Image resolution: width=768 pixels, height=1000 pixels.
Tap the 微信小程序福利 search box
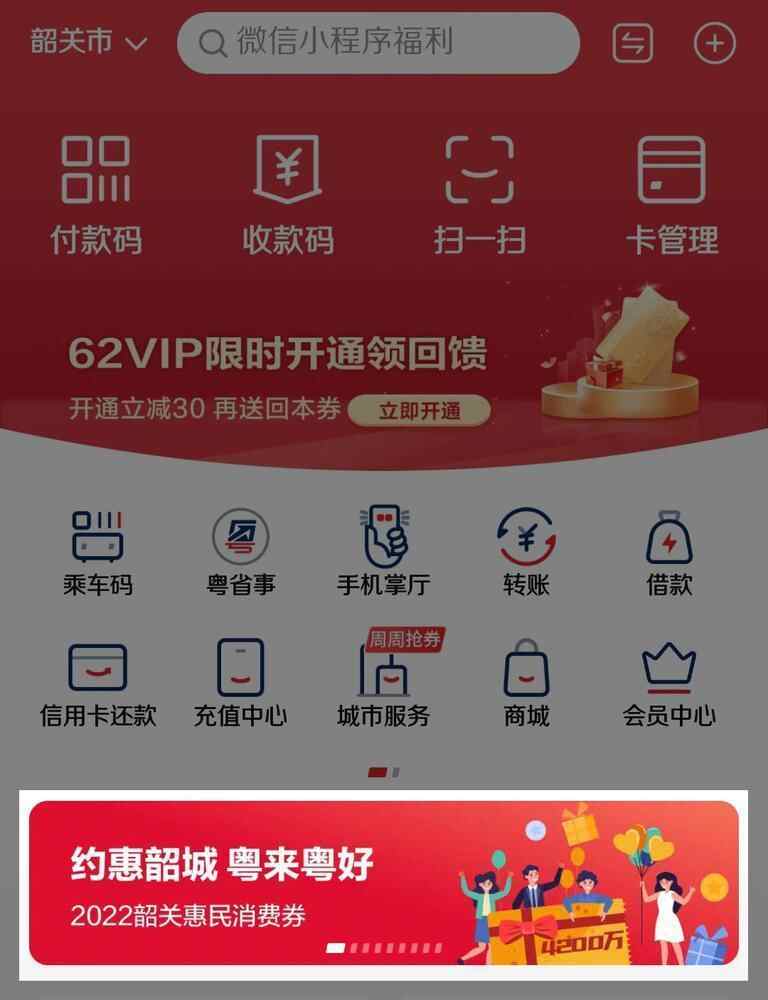pos(378,43)
